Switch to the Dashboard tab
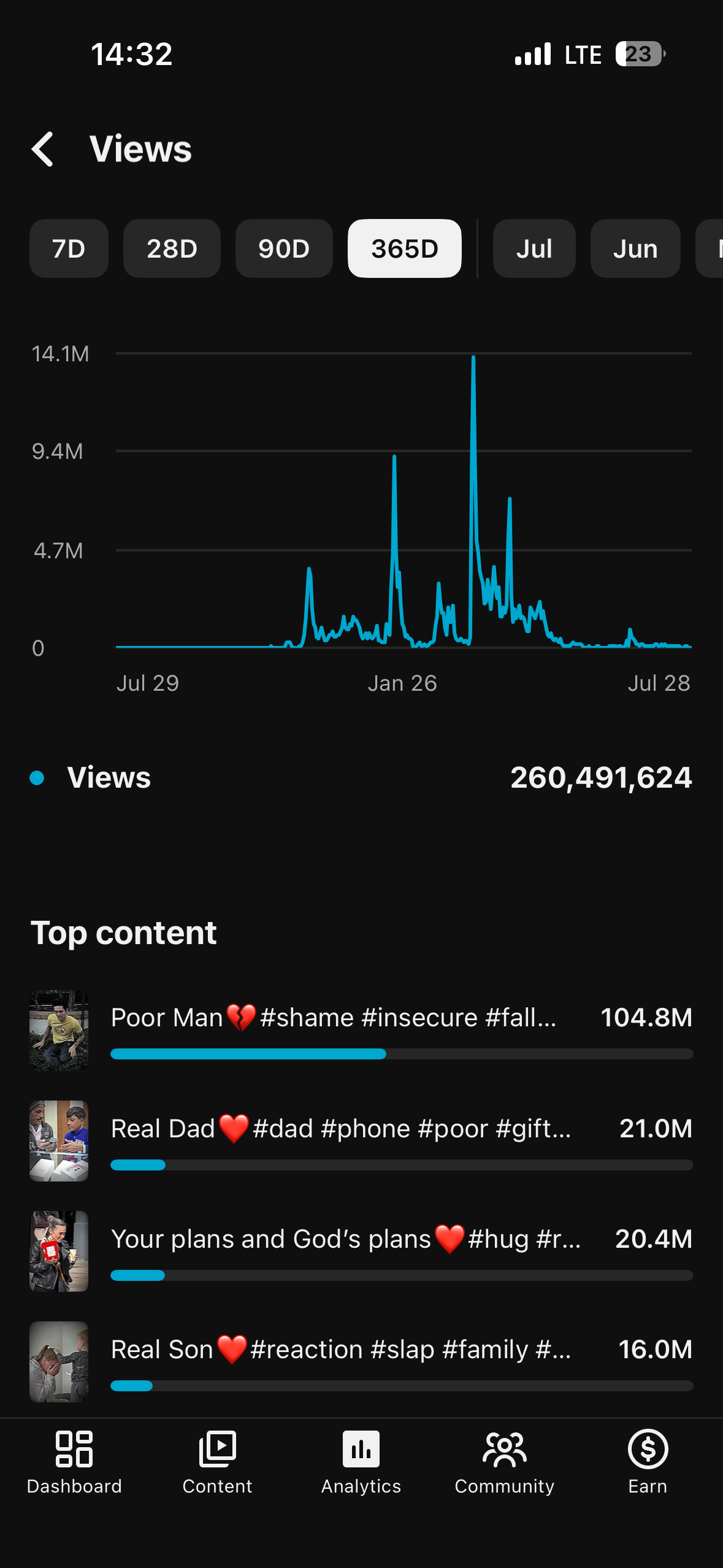 point(74,1462)
